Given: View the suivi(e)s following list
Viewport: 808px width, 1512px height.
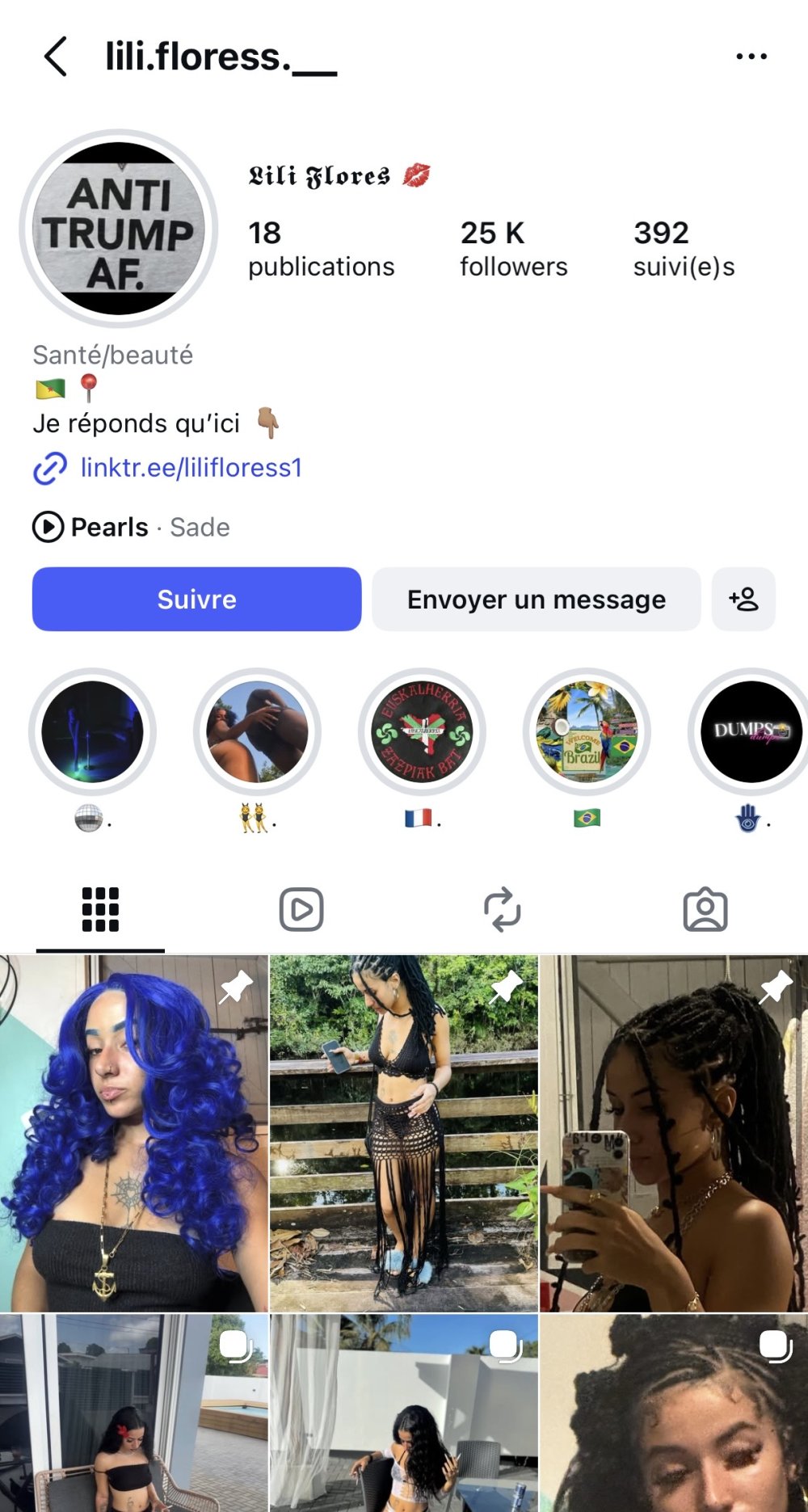Looking at the screenshot, I should tap(684, 249).
